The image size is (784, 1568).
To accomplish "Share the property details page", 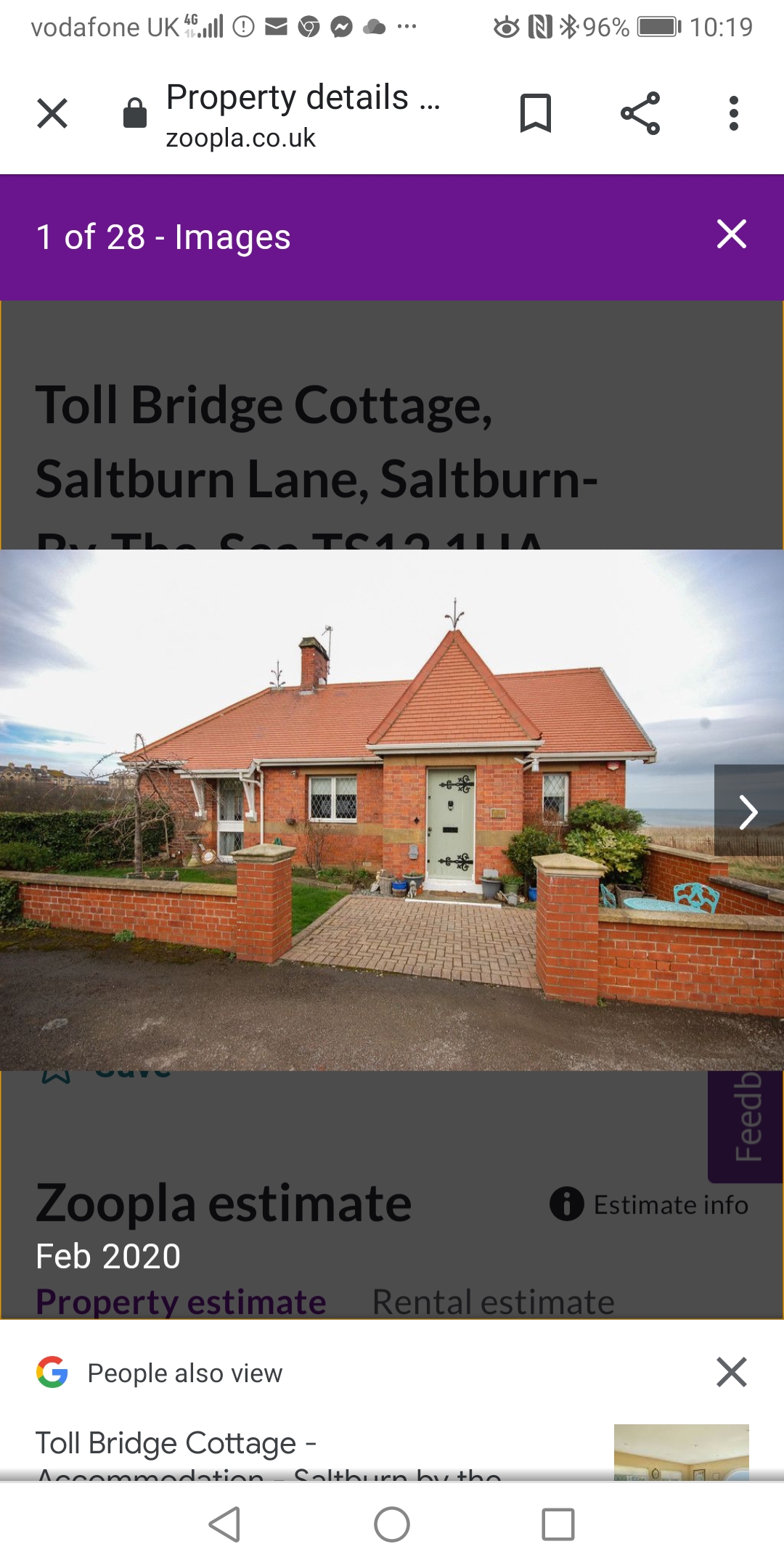I will [640, 113].
